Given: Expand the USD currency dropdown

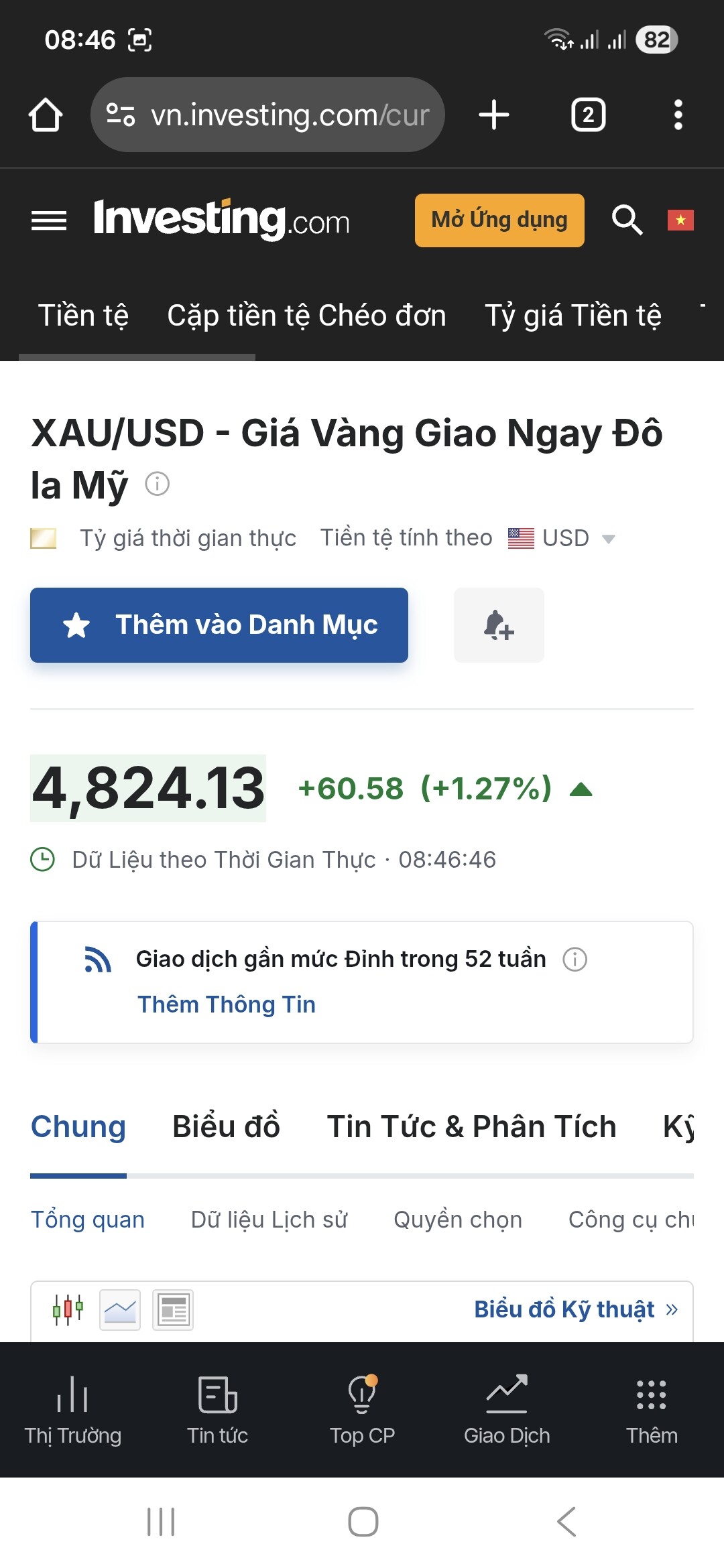Looking at the screenshot, I should click(x=577, y=538).
